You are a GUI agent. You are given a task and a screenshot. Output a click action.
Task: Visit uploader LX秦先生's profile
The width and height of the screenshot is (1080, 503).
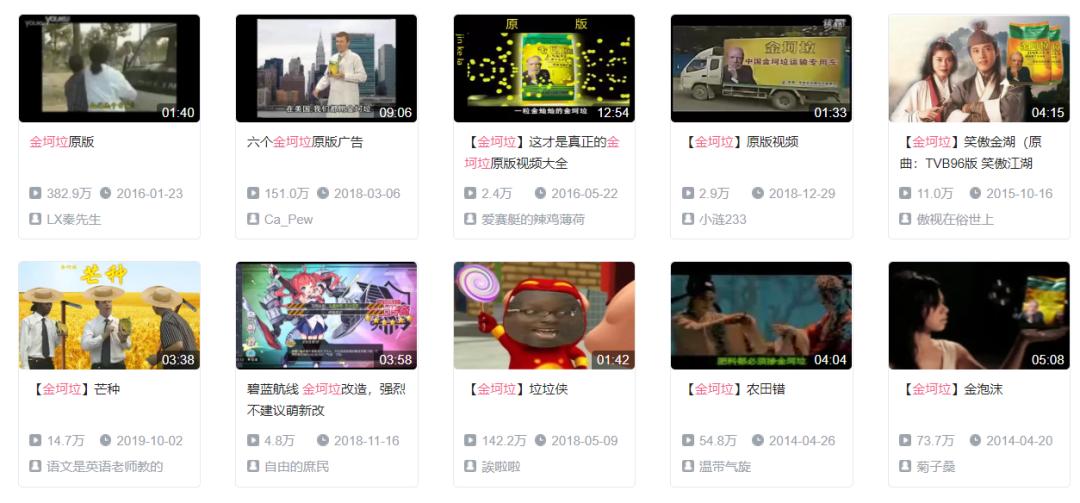point(73,219)
